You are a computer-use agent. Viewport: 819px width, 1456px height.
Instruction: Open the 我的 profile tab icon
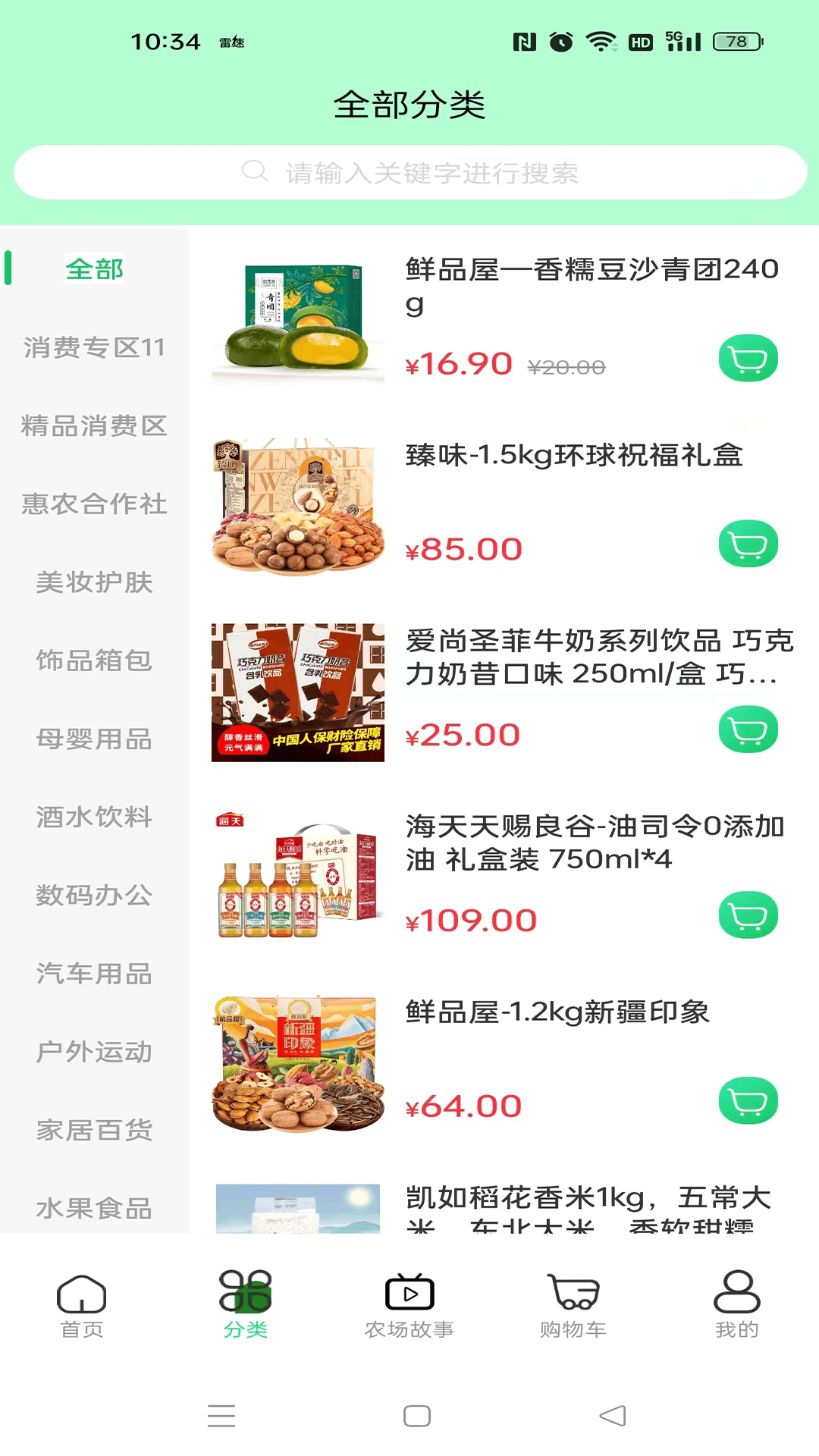coord(738,1291)
